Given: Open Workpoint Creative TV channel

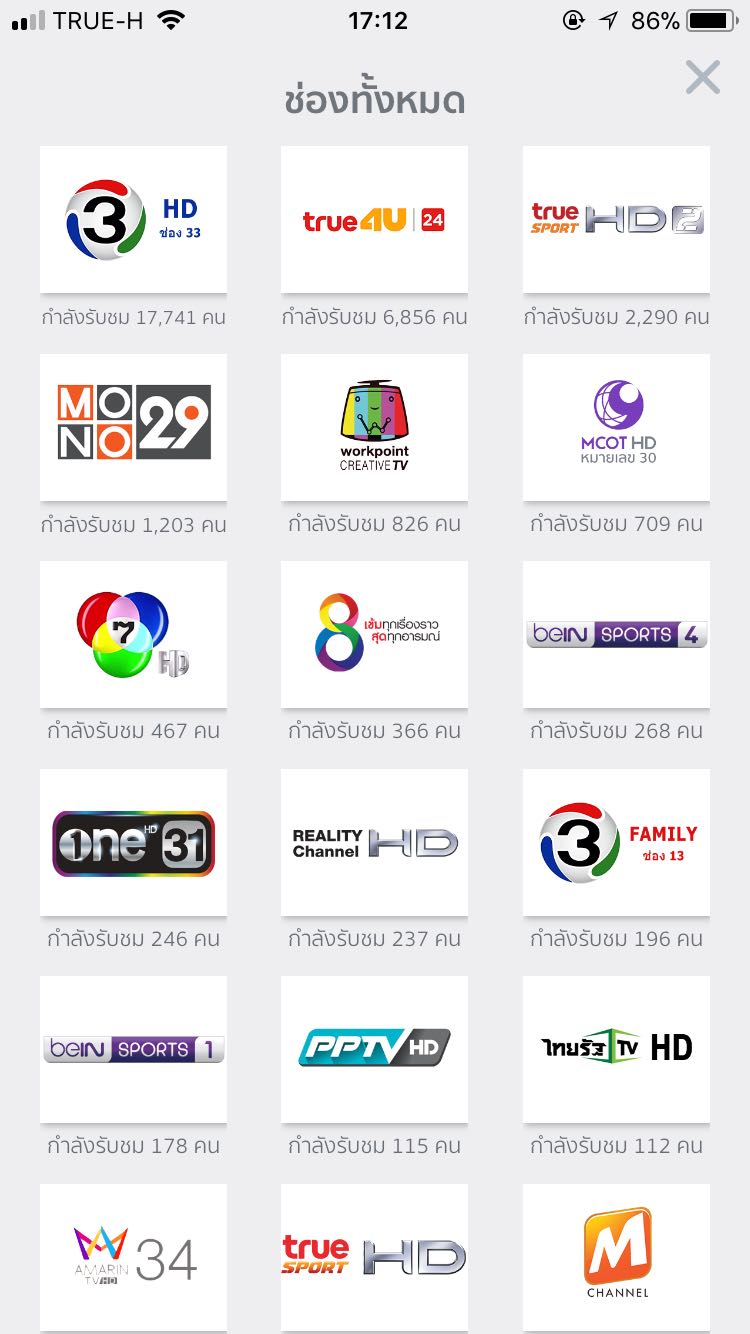Looking at the screenshot, I should tap(374, 427).
